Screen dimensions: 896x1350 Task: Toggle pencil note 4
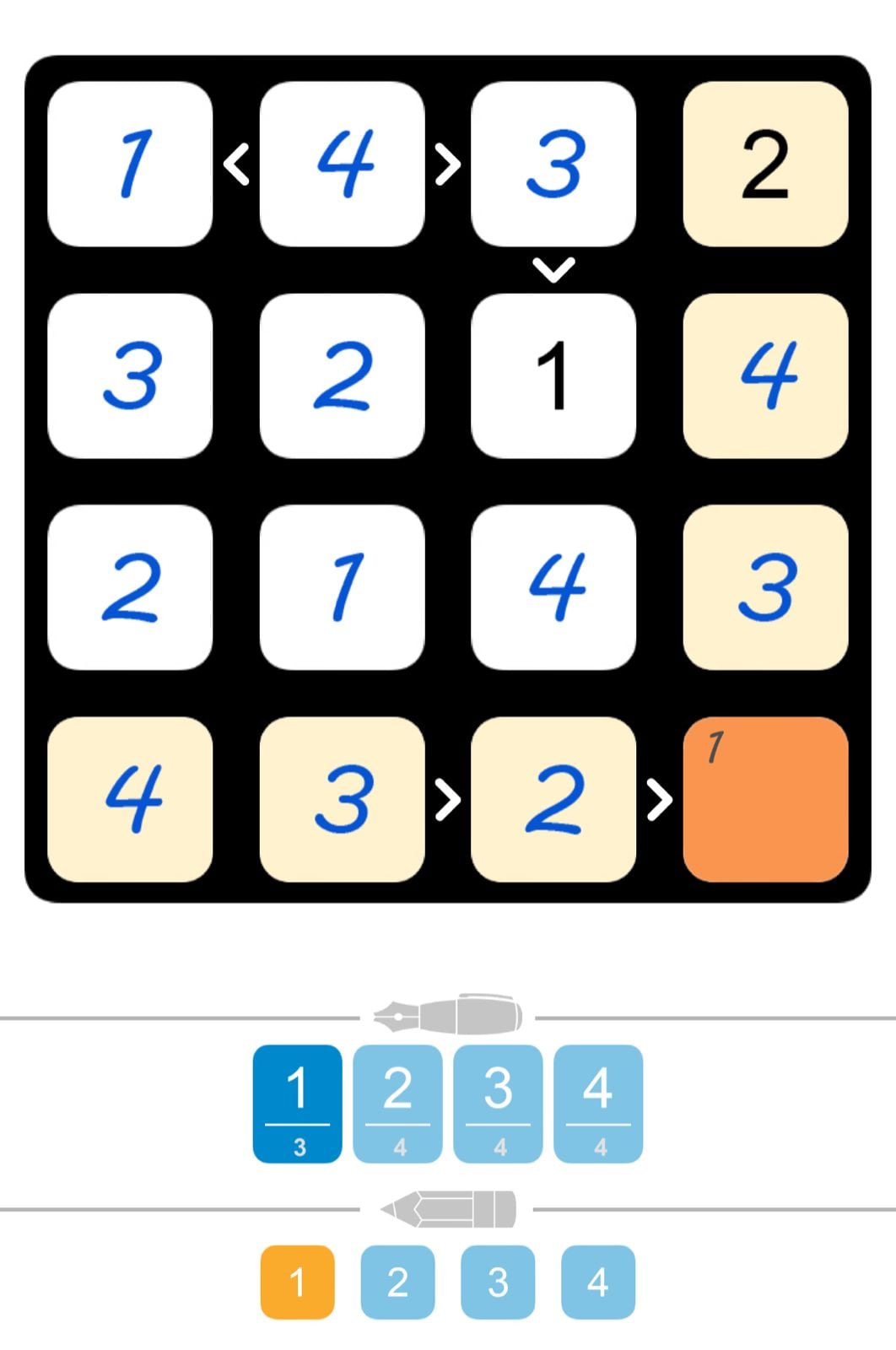click(x=597, y=1282)
